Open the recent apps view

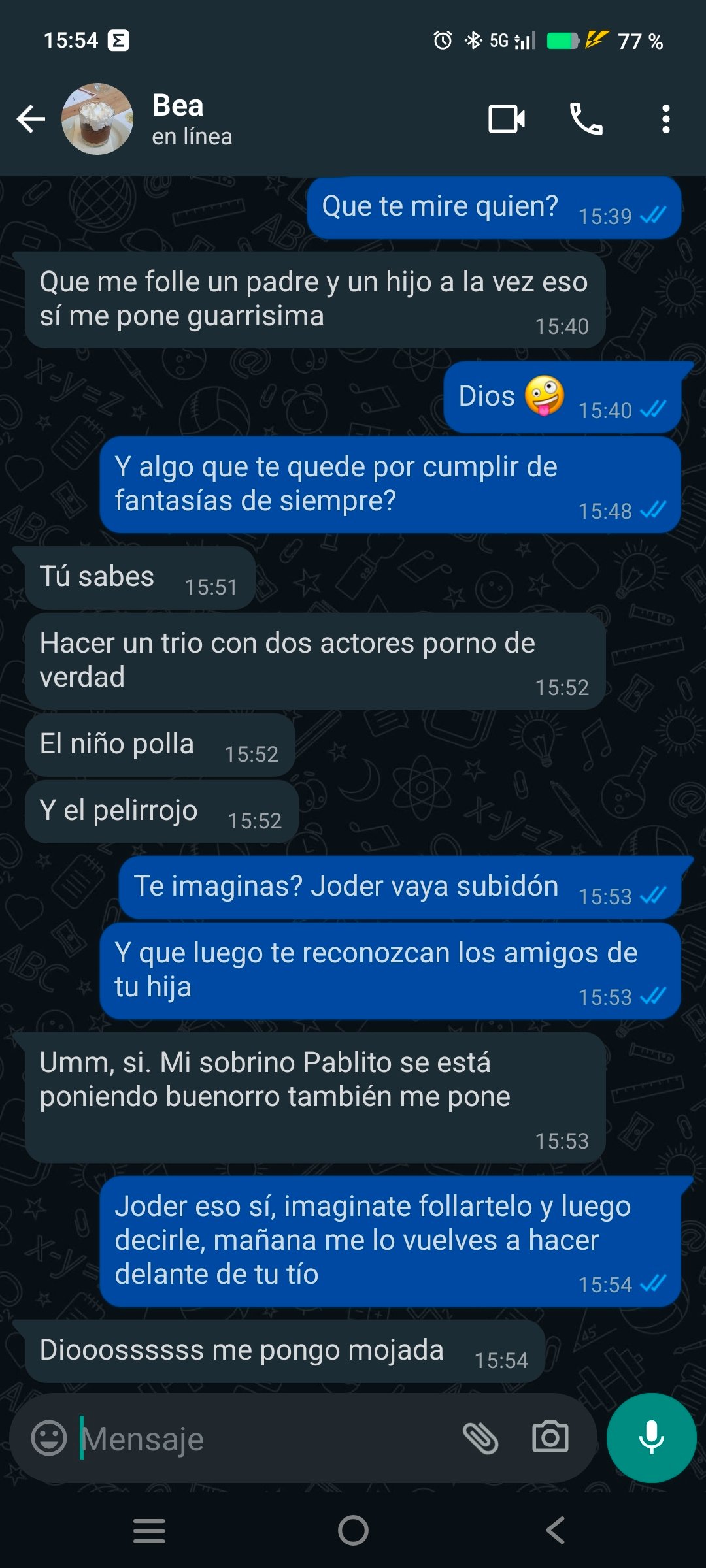pyautogui.click(x=149, y=1530)
